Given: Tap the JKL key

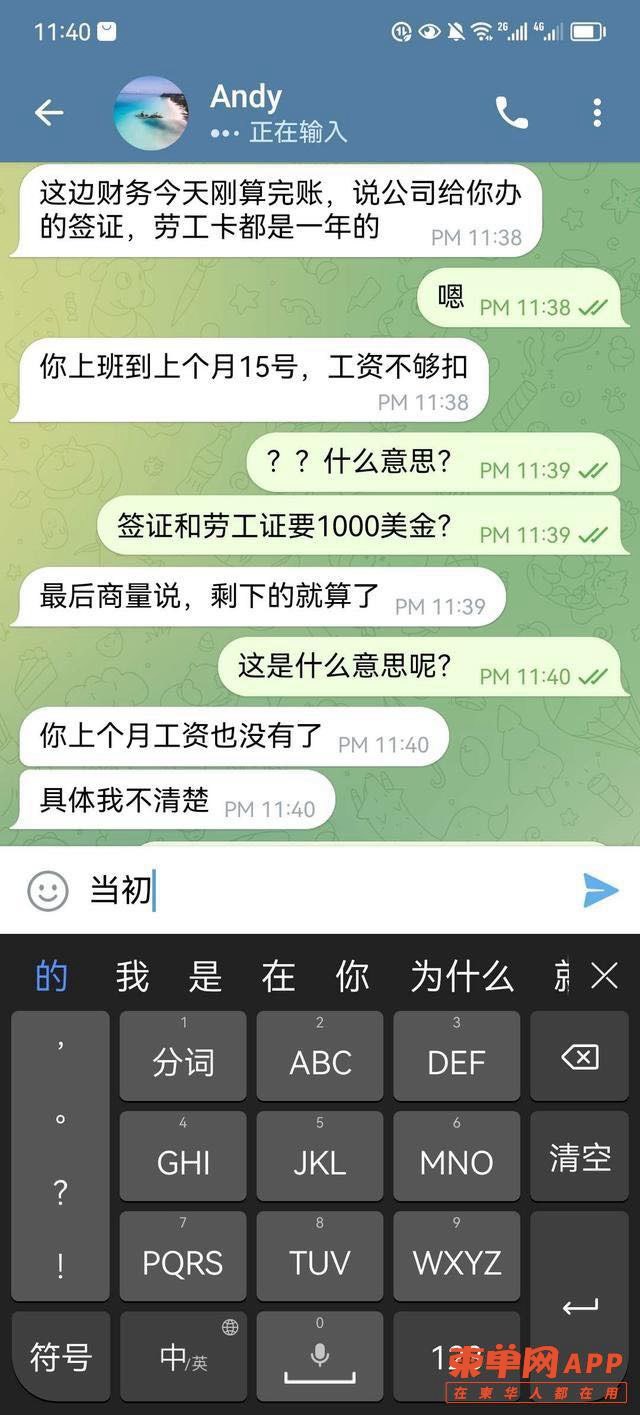Looking at the screenshot, I should (320, 1158).
